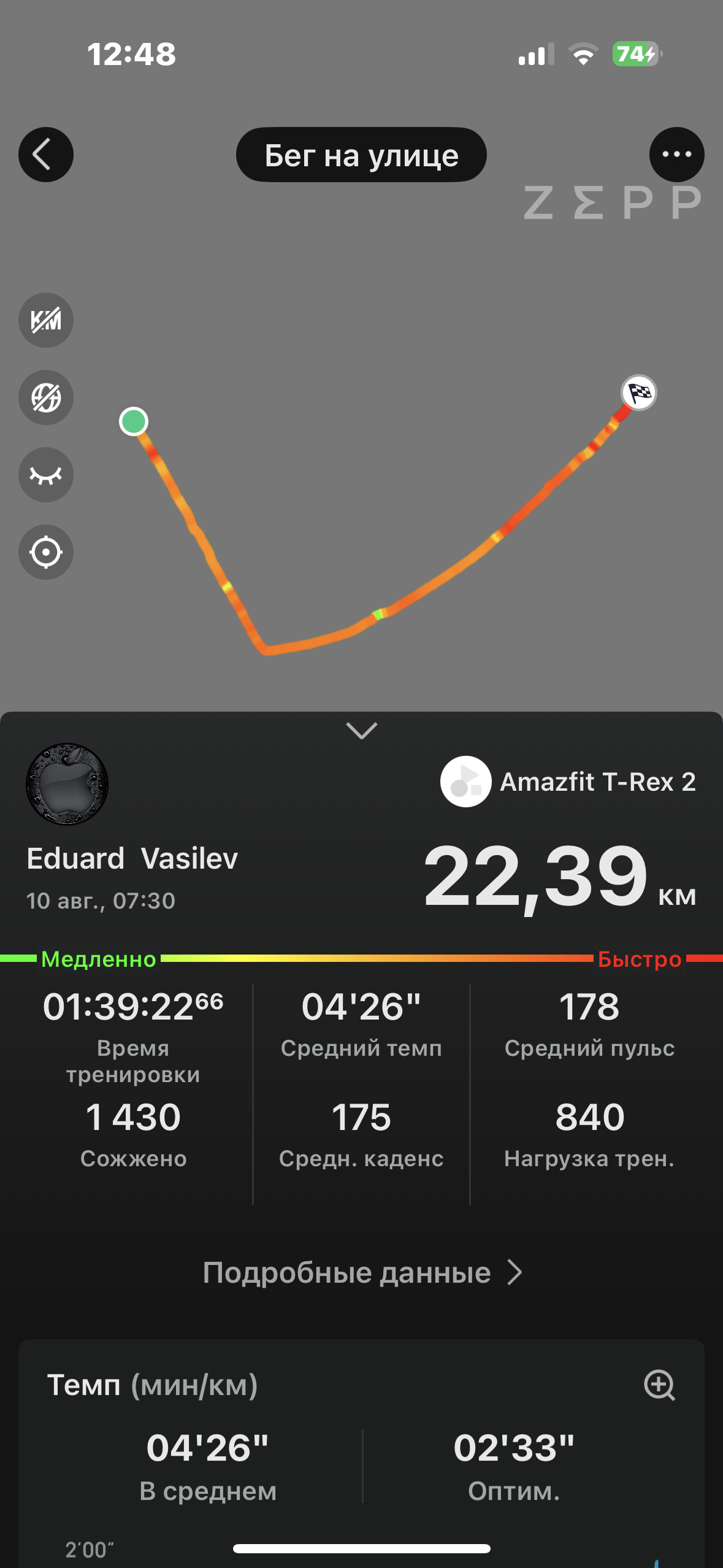This screenshot has width=723, height=1568.
Task: Open the three-dot overflow menu
Action: pos(676,155)
